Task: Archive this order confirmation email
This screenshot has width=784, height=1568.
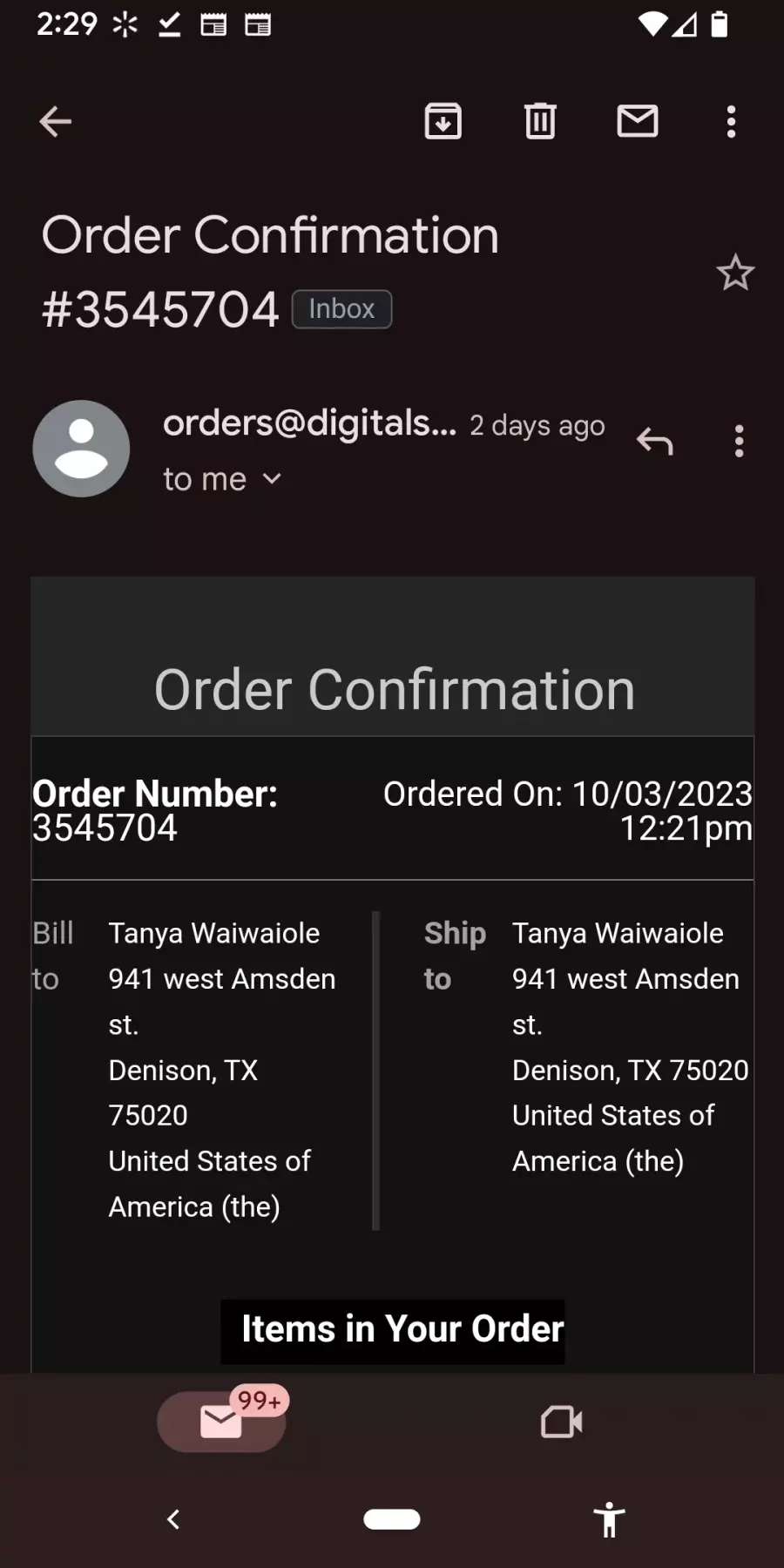Action: (x=443, y=121)
